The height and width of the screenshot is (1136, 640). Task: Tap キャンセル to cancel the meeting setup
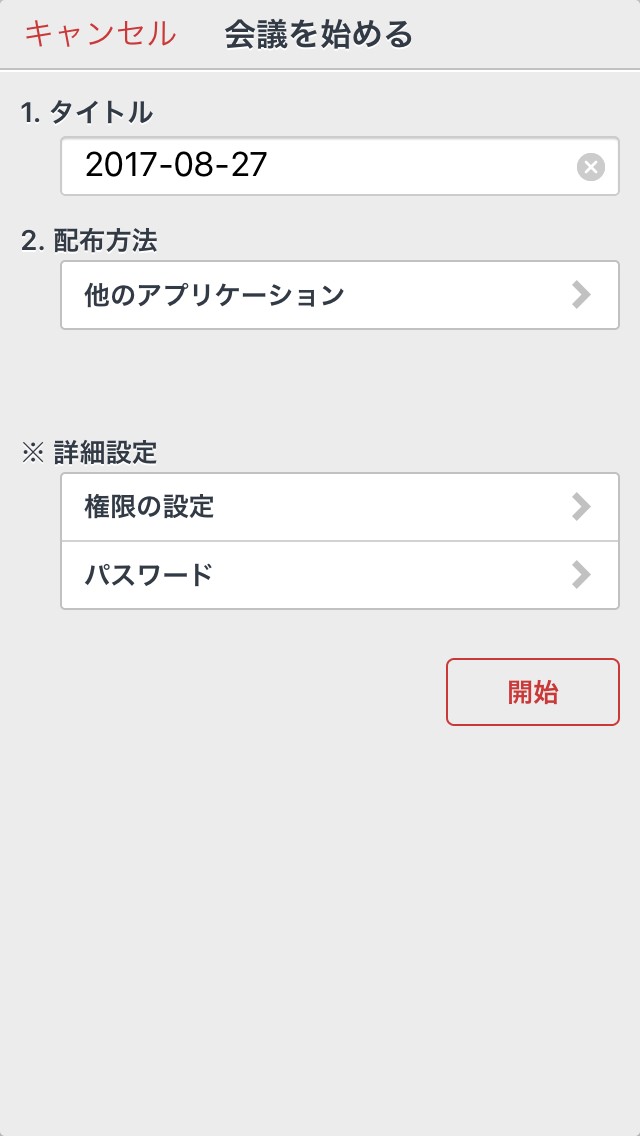100,34
